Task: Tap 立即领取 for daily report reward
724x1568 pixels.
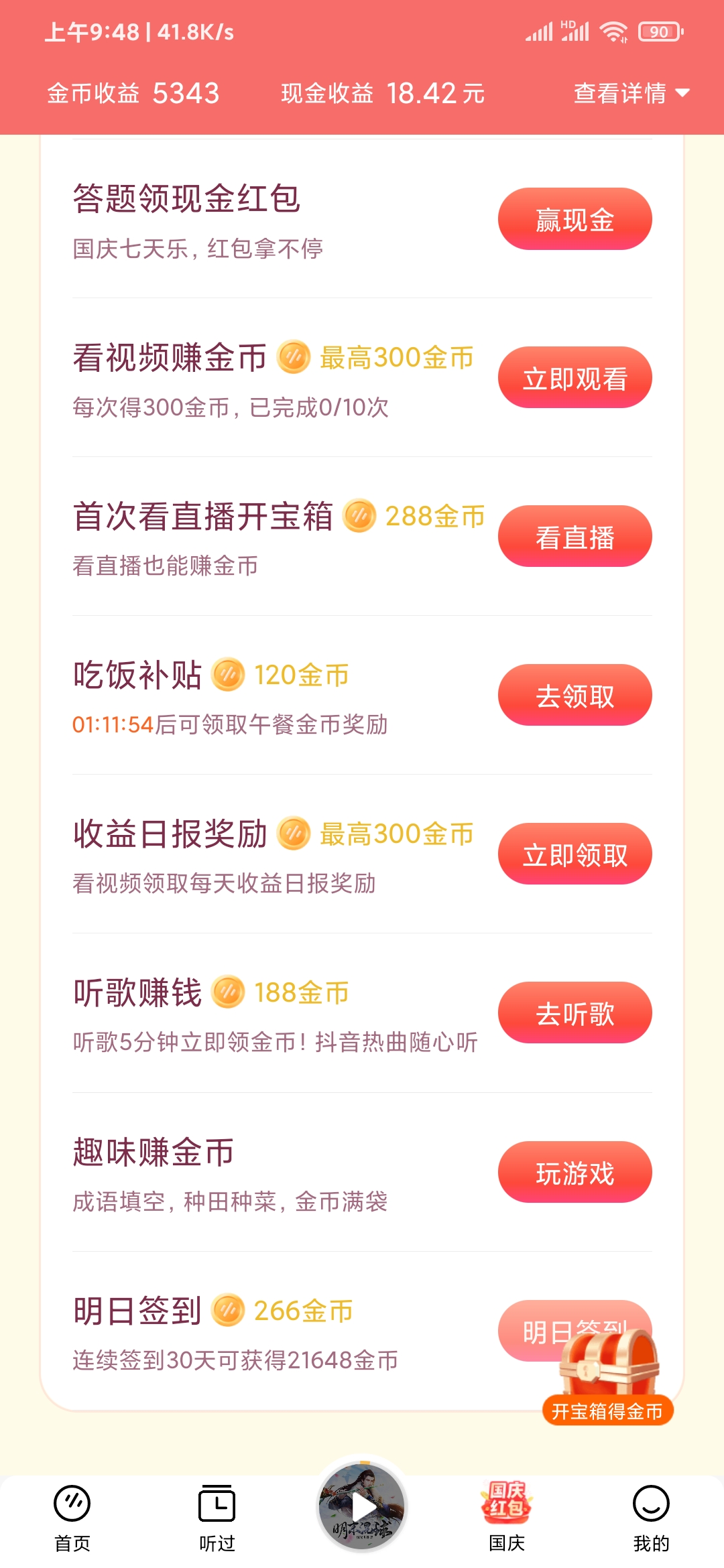Action: pyautogui.click(x=575, y=854)
